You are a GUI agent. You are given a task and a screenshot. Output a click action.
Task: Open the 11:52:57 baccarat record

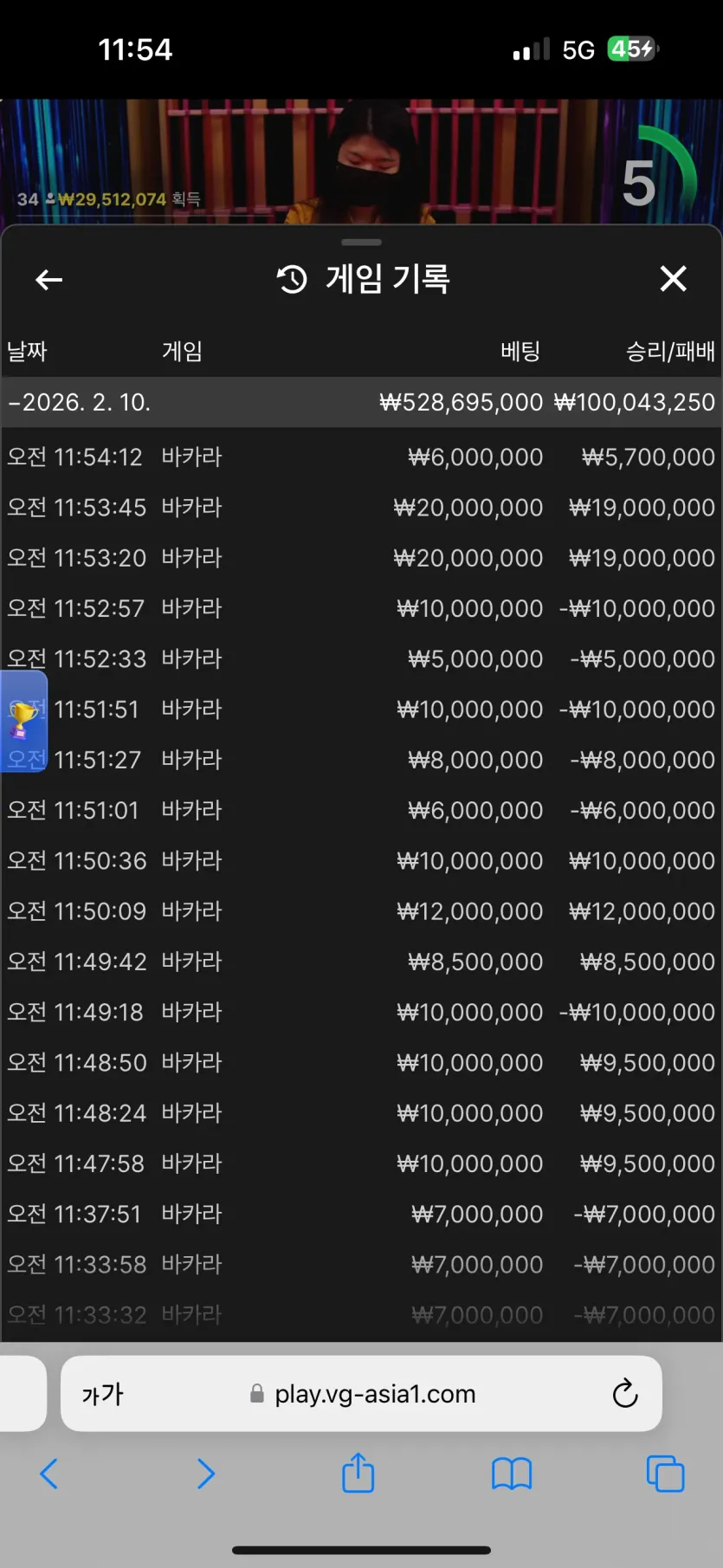[361, 609]
